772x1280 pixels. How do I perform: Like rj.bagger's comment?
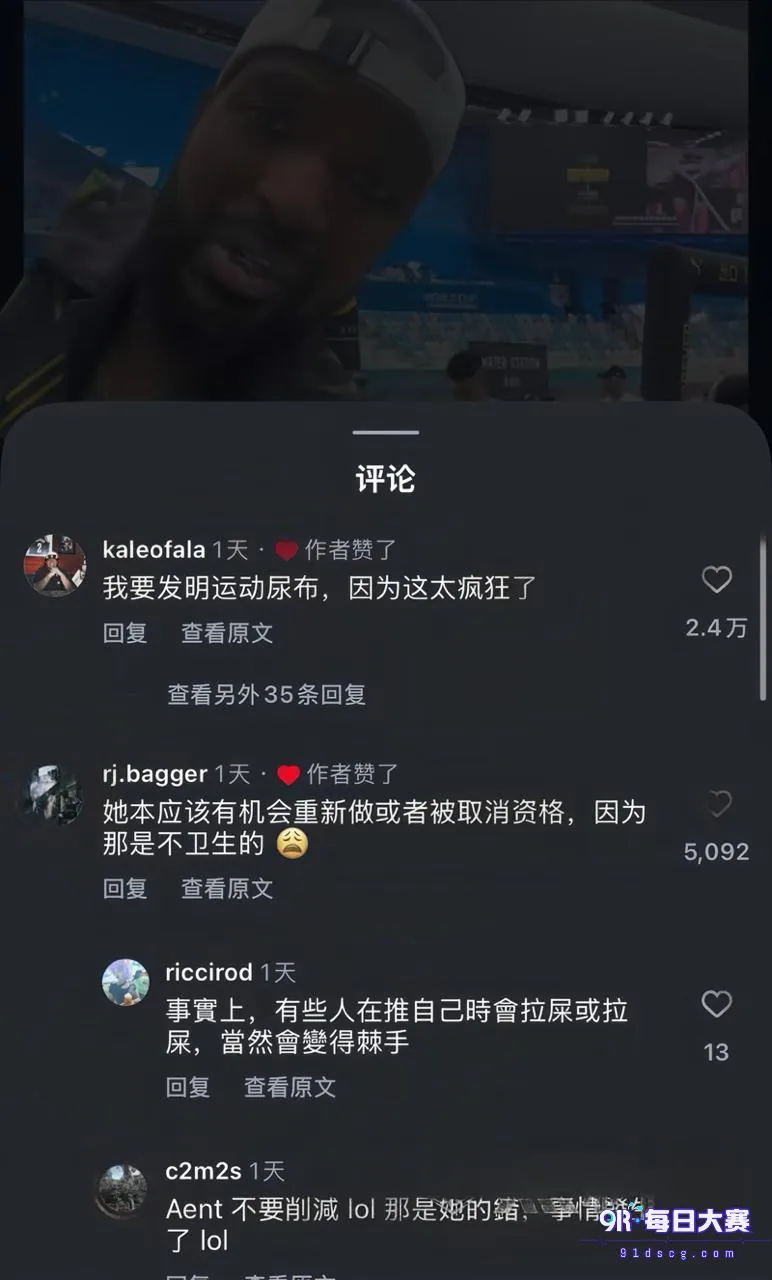[x=716, y=804]
